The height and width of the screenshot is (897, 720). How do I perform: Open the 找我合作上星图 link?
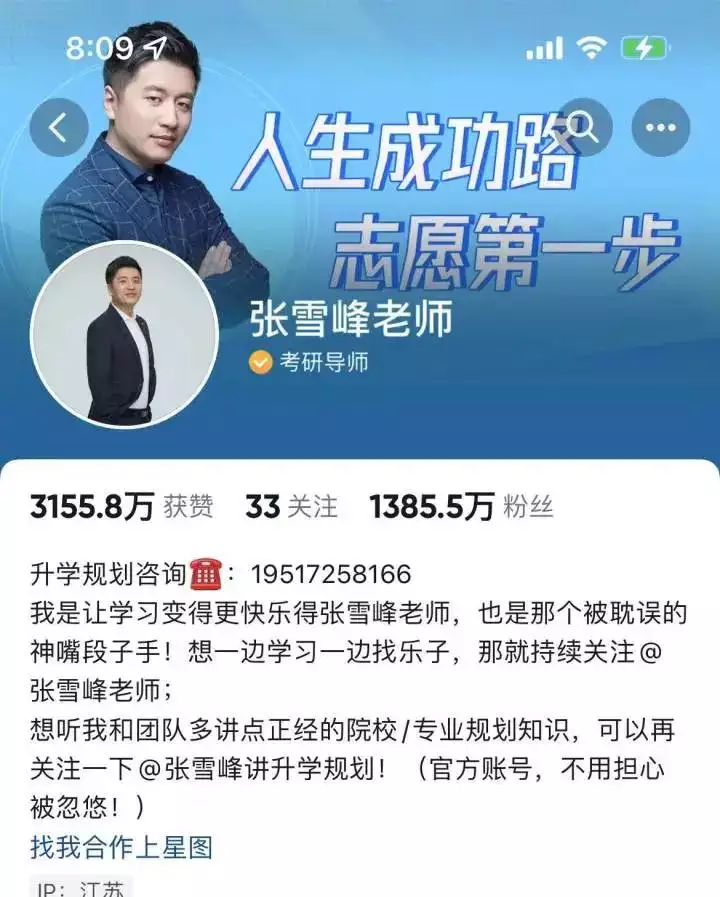[121, 848]
